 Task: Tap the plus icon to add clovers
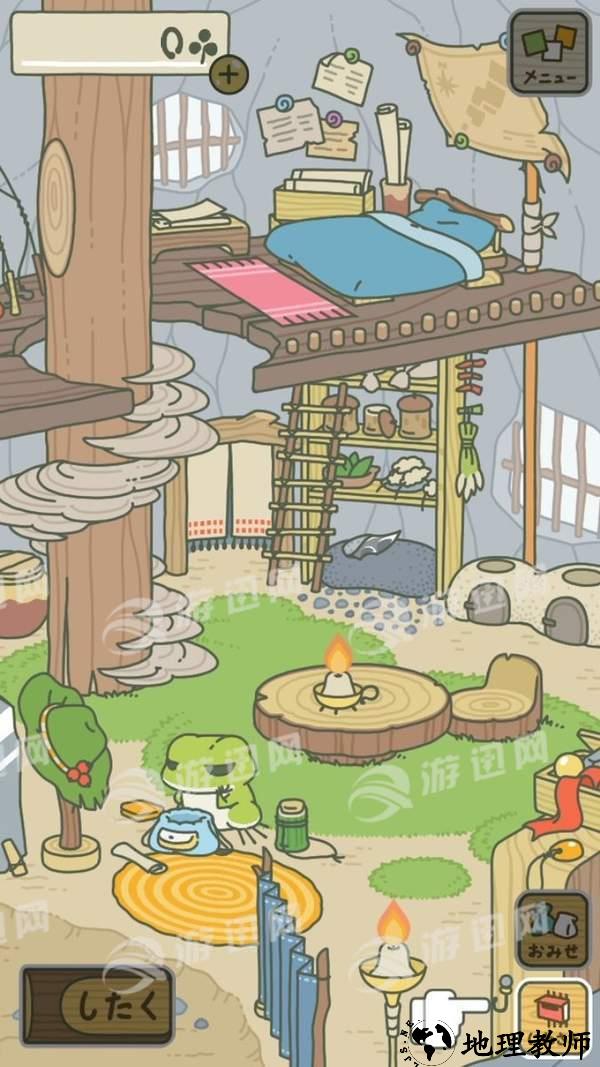(229, 73)
